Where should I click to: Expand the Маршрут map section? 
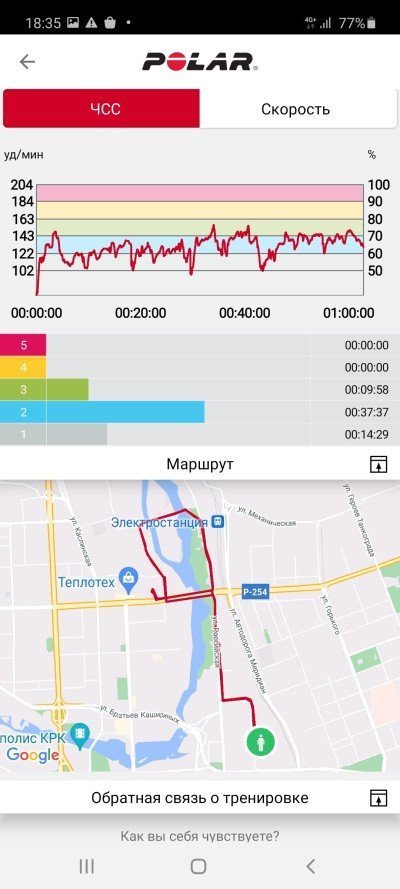point(378,464)
